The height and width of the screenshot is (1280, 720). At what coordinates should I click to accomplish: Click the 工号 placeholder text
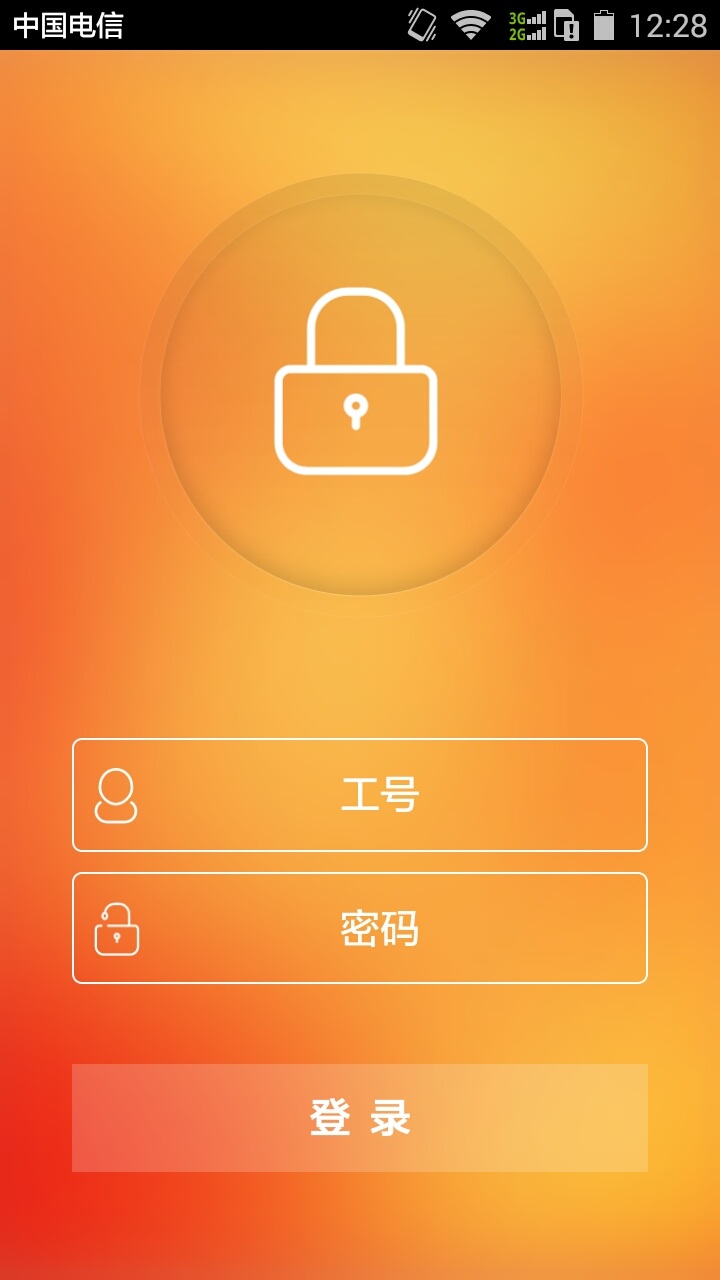(x=378, y=795)
